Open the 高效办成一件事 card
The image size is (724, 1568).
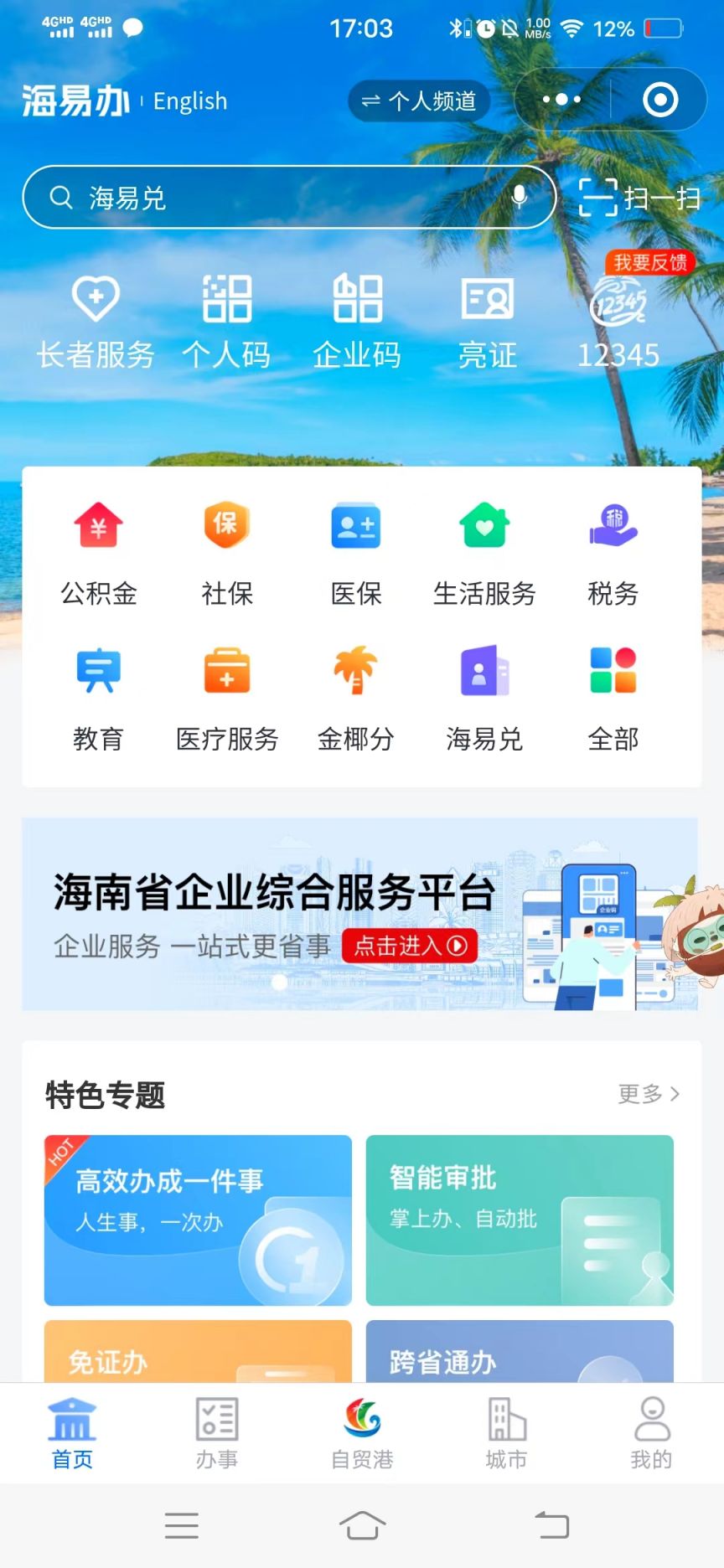(198, 1220)
